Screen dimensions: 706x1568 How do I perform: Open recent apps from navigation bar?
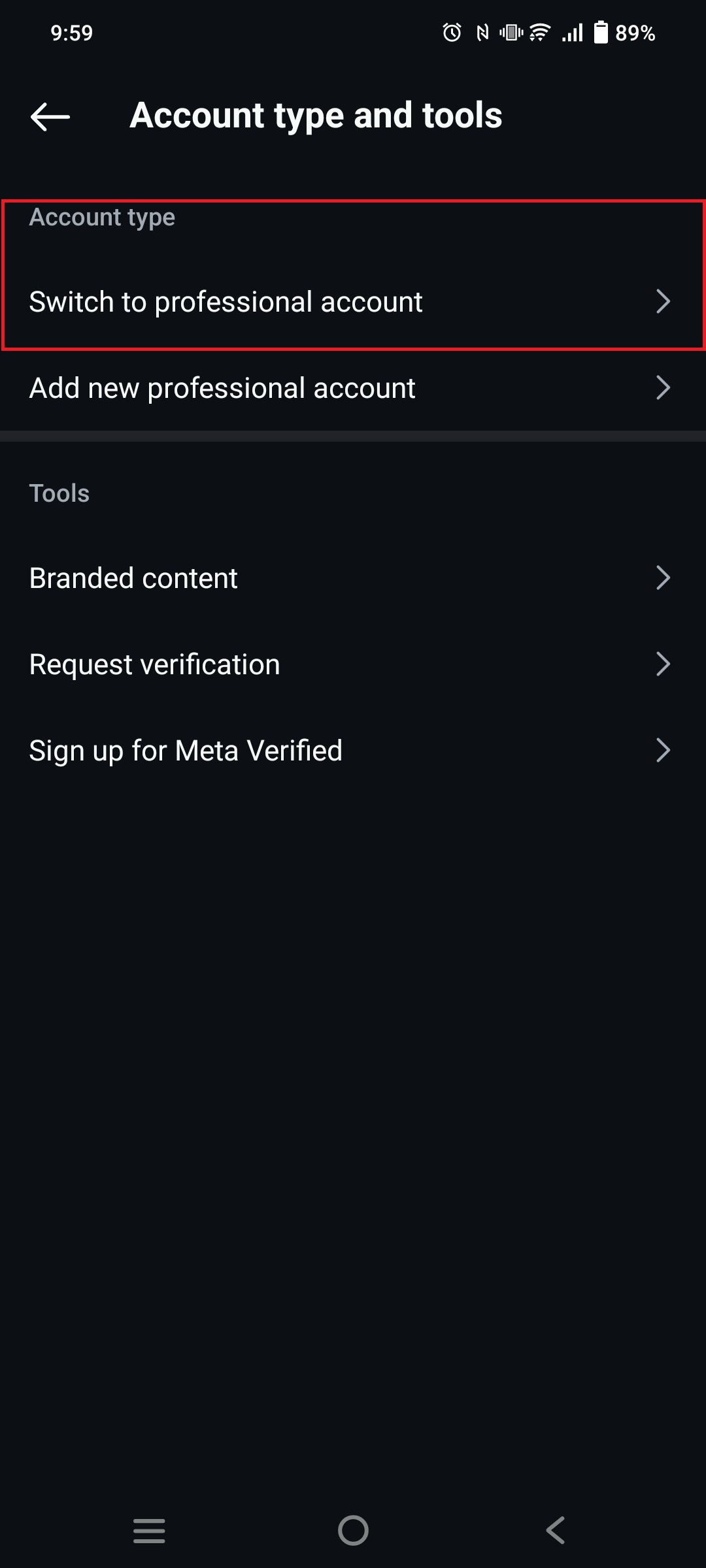point(149,1530)
